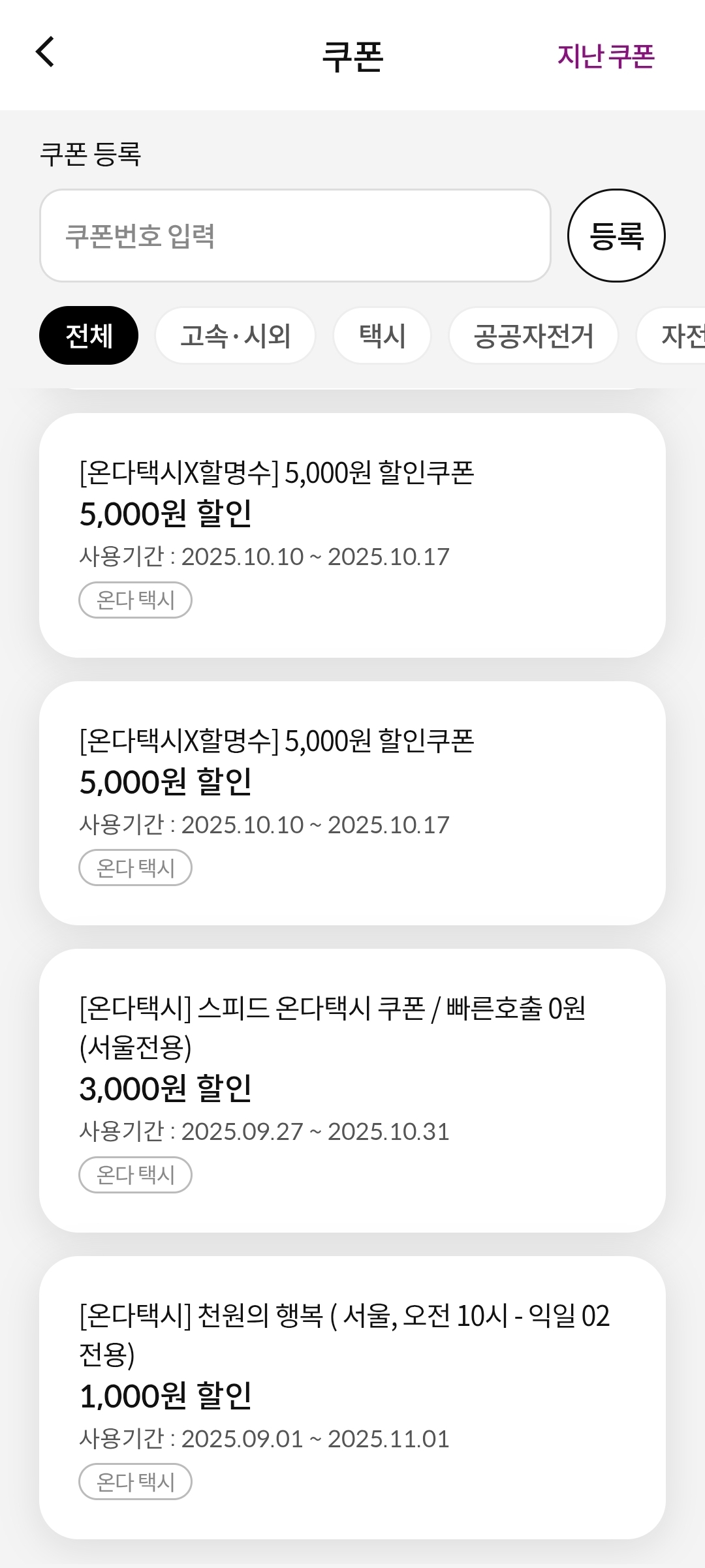Go back from the 쿠폰 page

[45, 53]
